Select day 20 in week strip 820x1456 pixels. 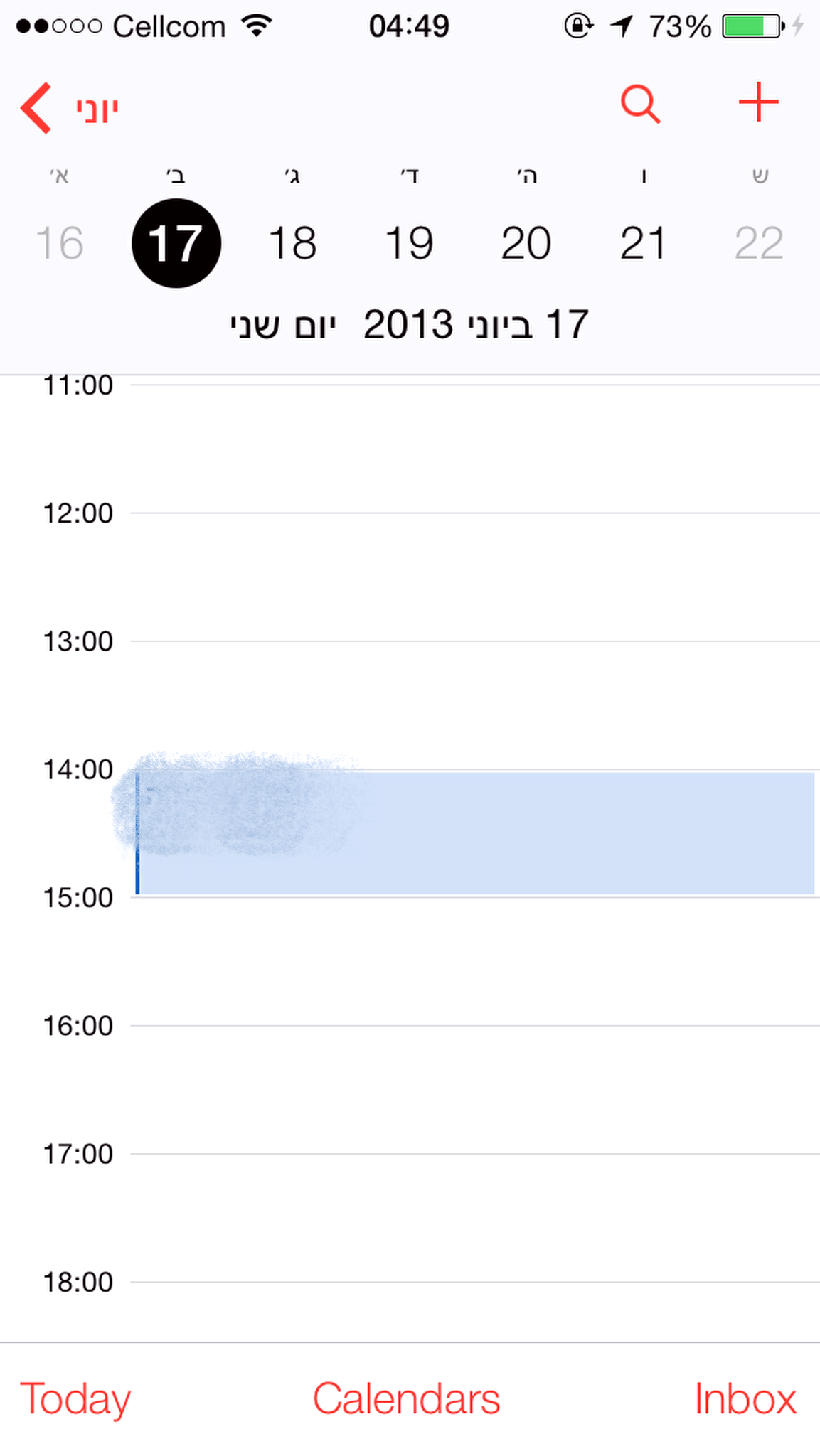(x=526, y=243)
